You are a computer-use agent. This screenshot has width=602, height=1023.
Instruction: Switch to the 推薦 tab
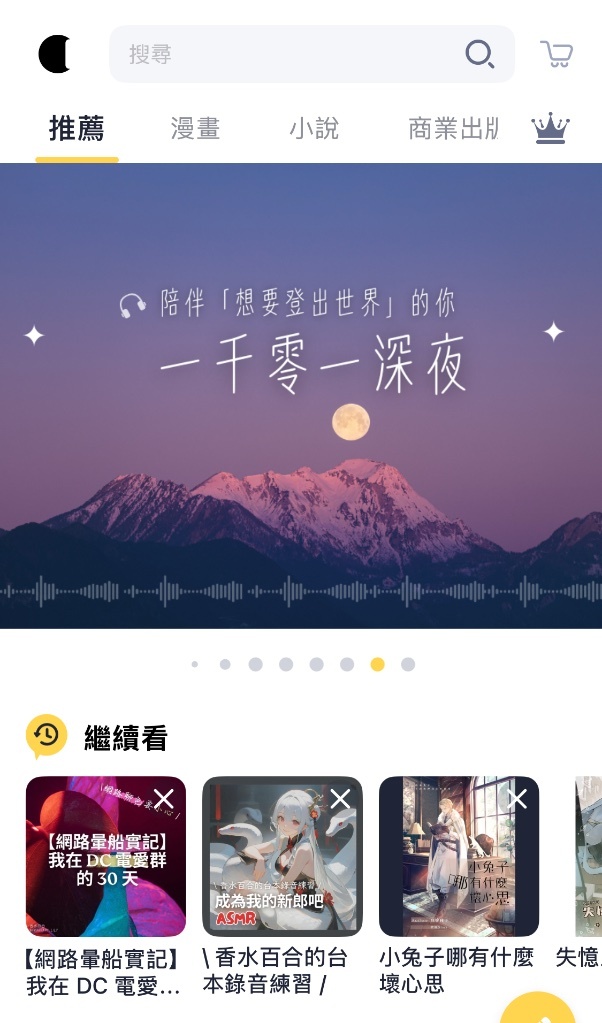(x=77, y=129)
